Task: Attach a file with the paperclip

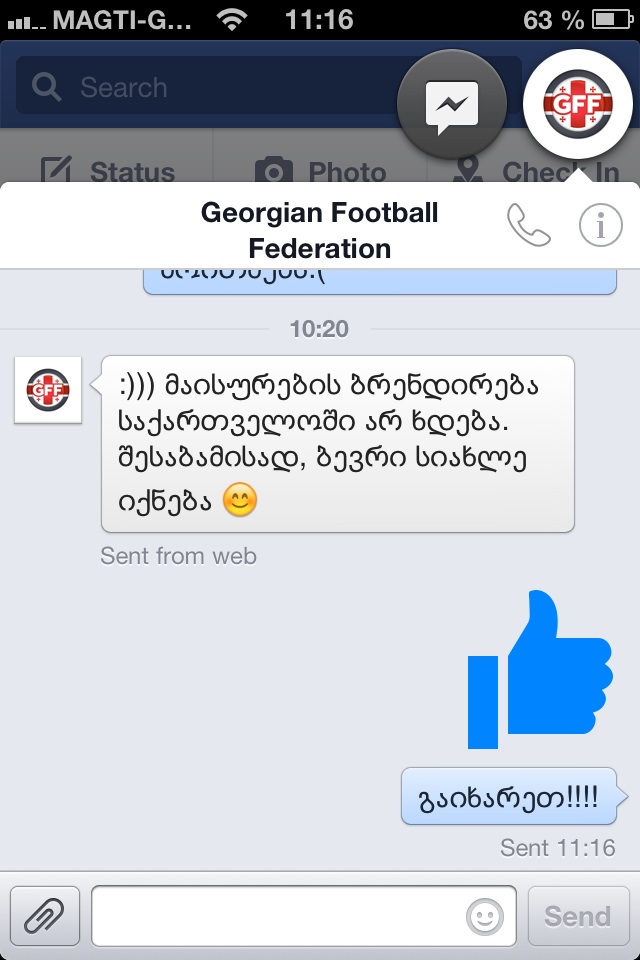Action: pos(45,915)
